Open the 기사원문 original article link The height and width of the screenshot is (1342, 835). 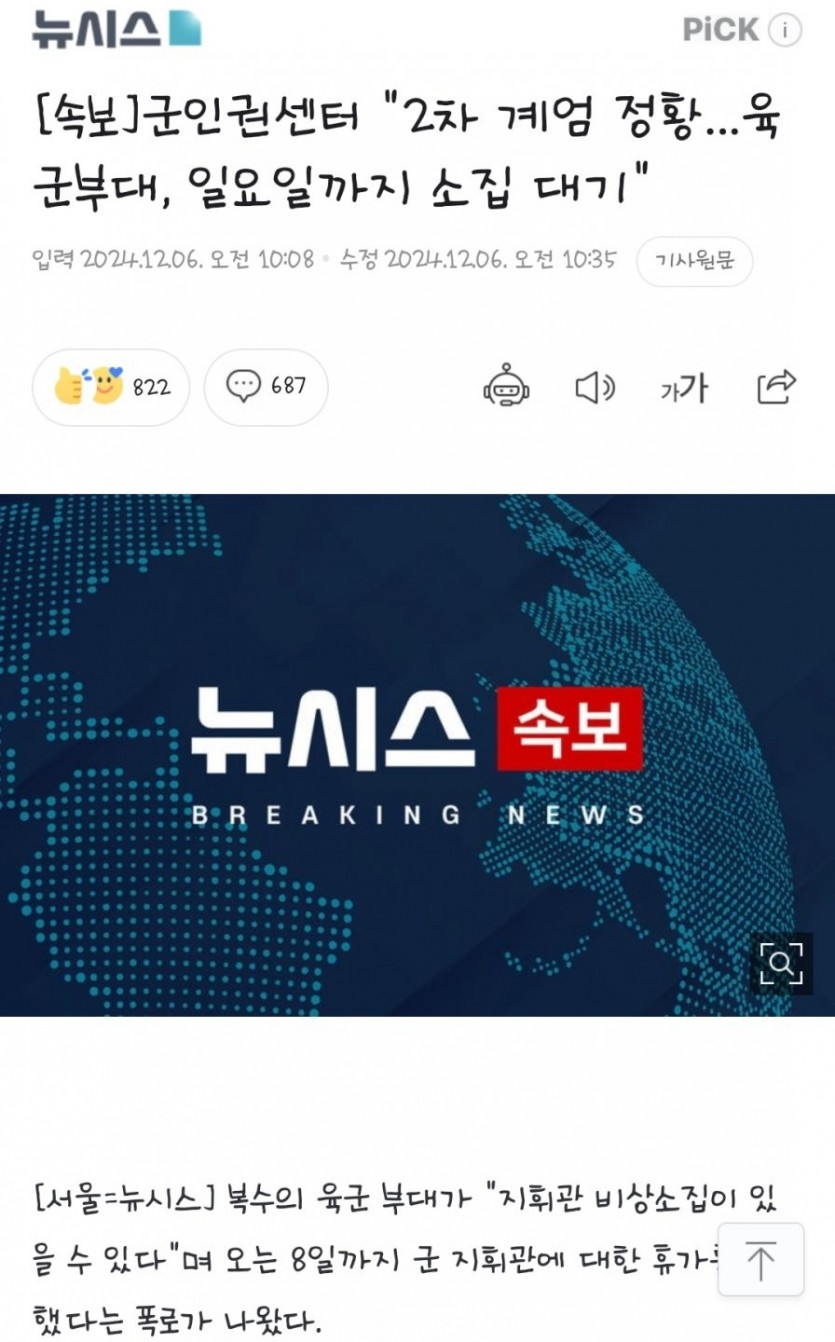coord(694,261)
